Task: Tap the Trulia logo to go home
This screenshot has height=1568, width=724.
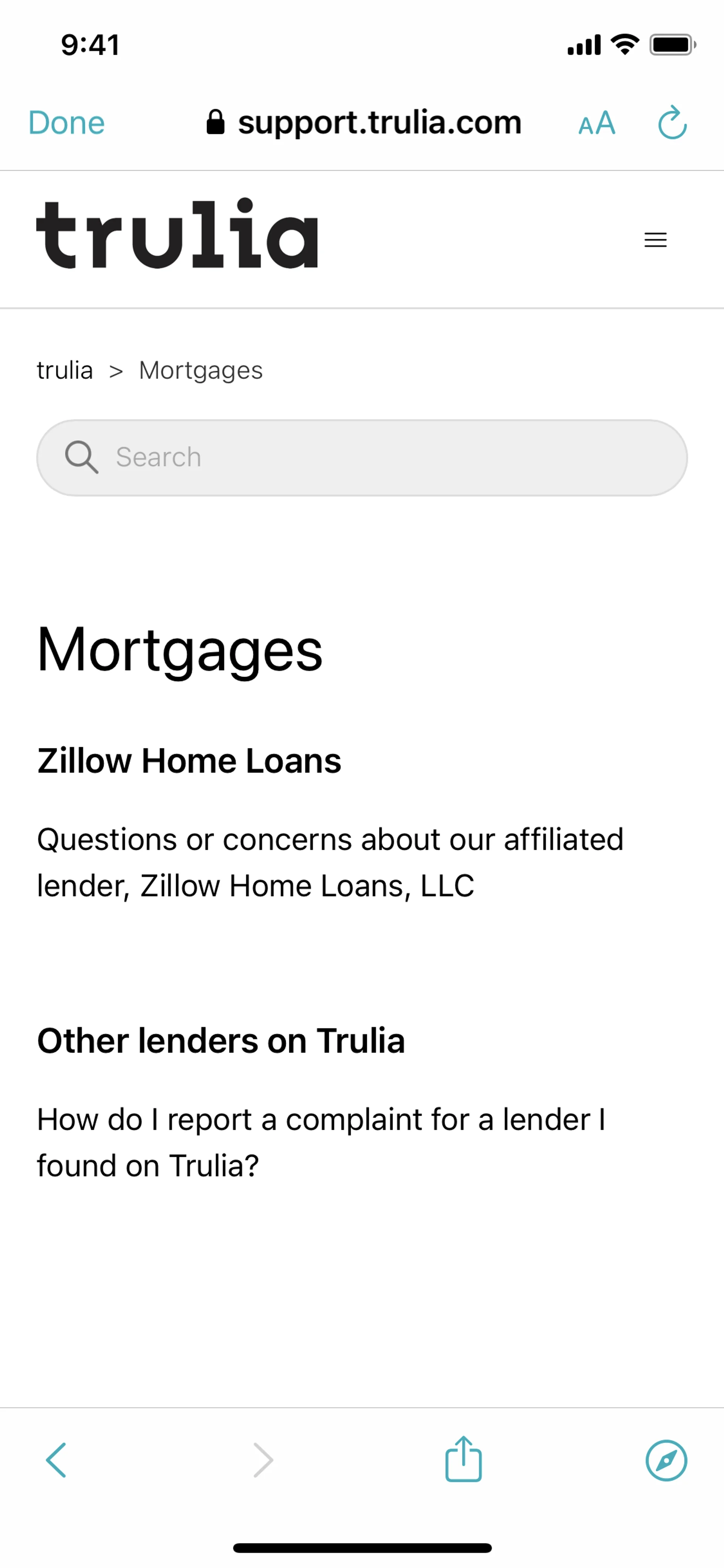Action: [177, 235]
